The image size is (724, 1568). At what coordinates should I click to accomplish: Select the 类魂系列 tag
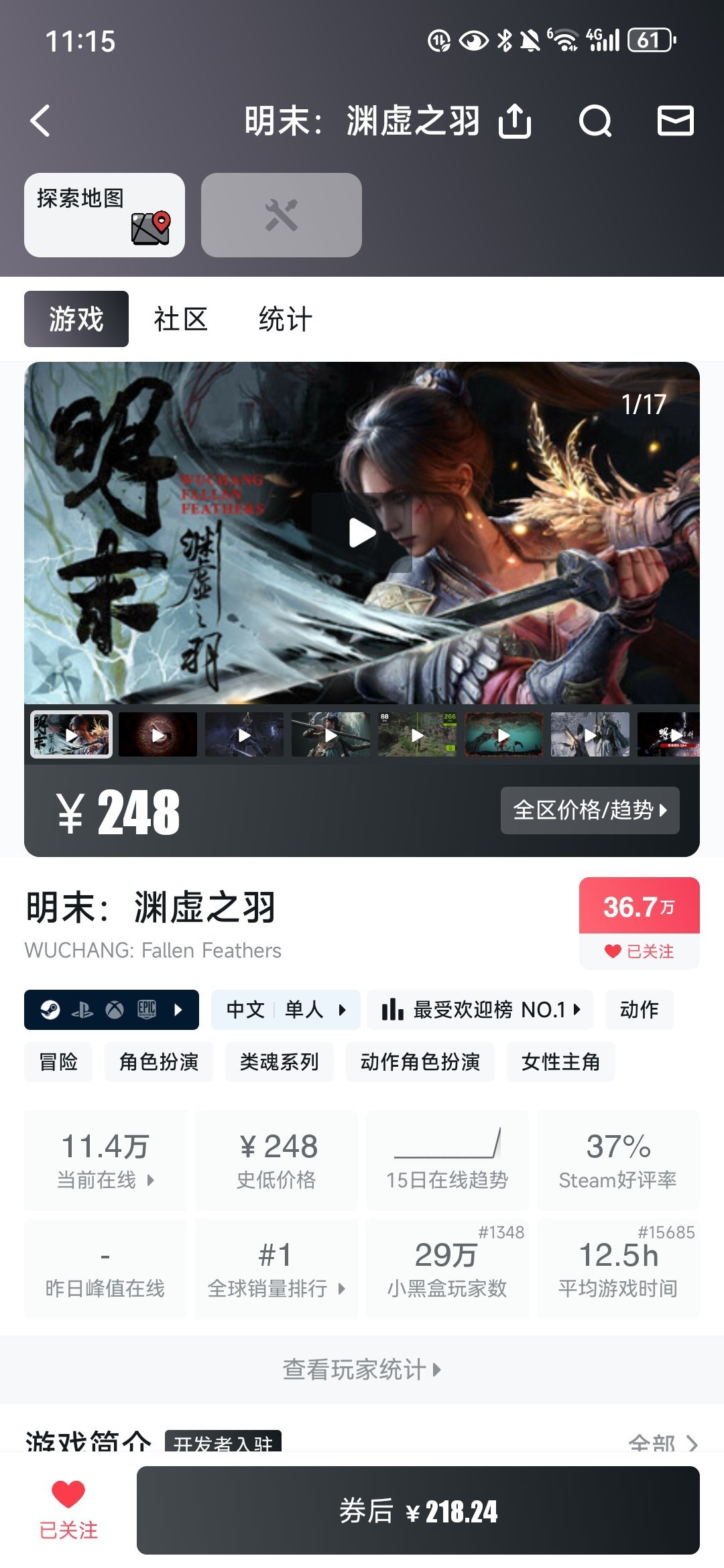tap(279, 1061)
